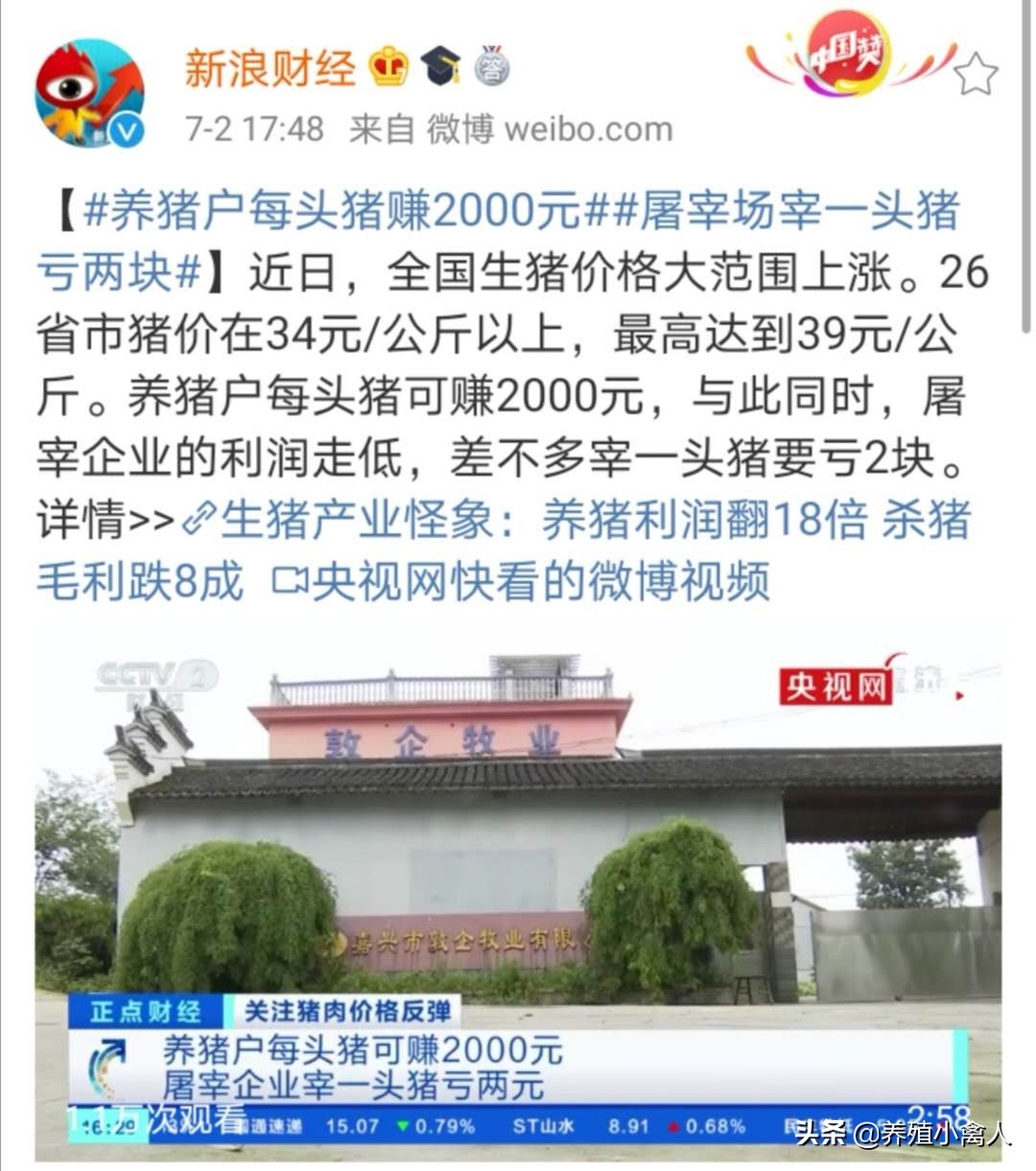The width and height of the screenshot is (1036, 1171).
Task: Click the blue V verification badge on avatar
Action: click(125, 129)
